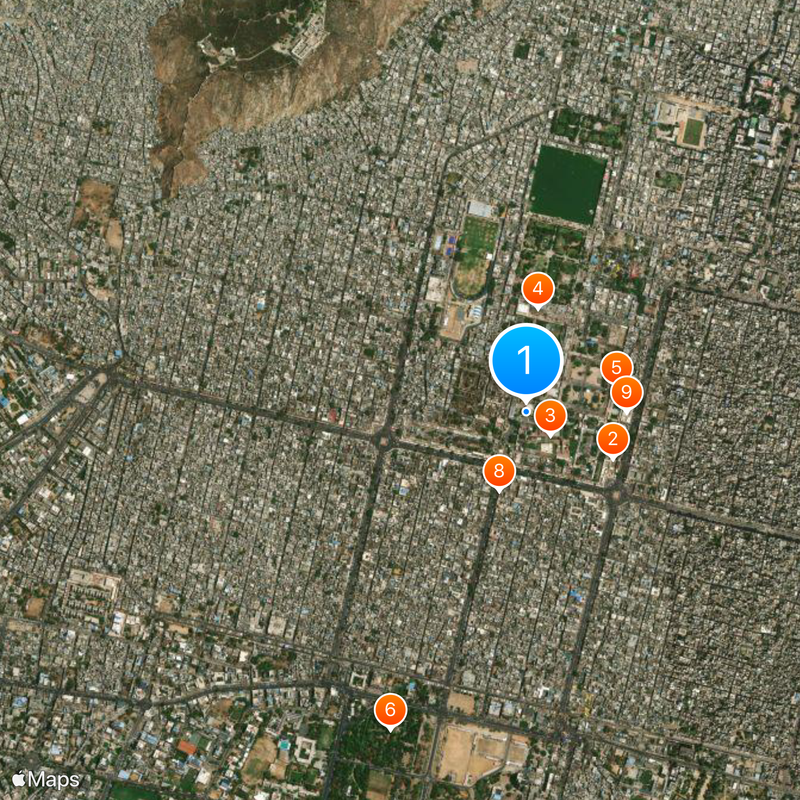Open map pin number 6
Screen dimensions: 800x800
pos(390,710)
